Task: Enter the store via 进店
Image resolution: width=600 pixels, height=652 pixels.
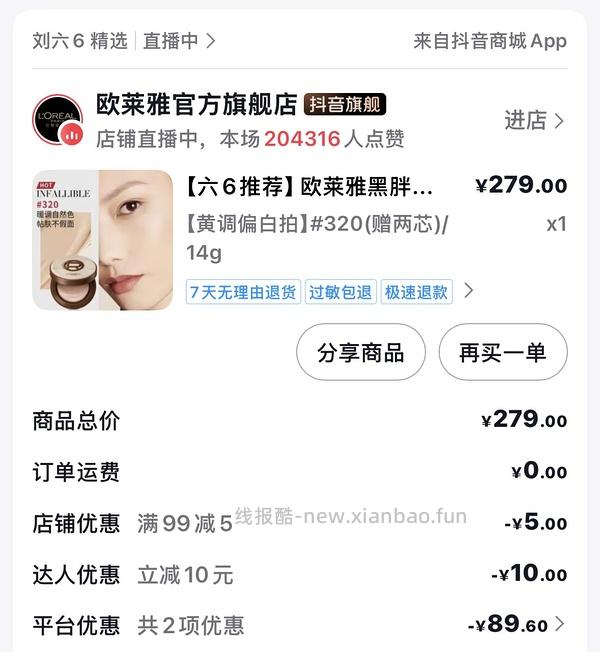Action: [x=534, y=121]
